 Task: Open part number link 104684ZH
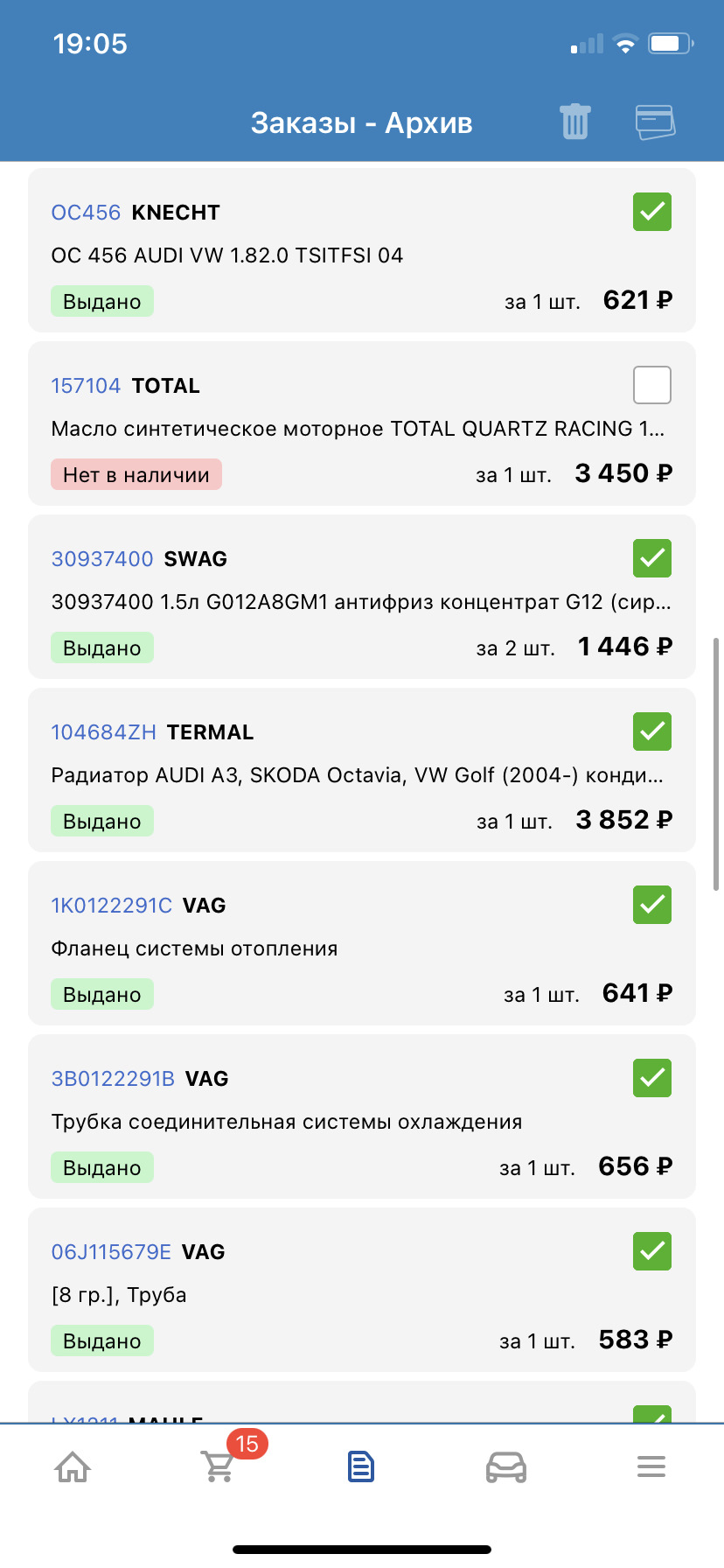click(x=103, y=732)
